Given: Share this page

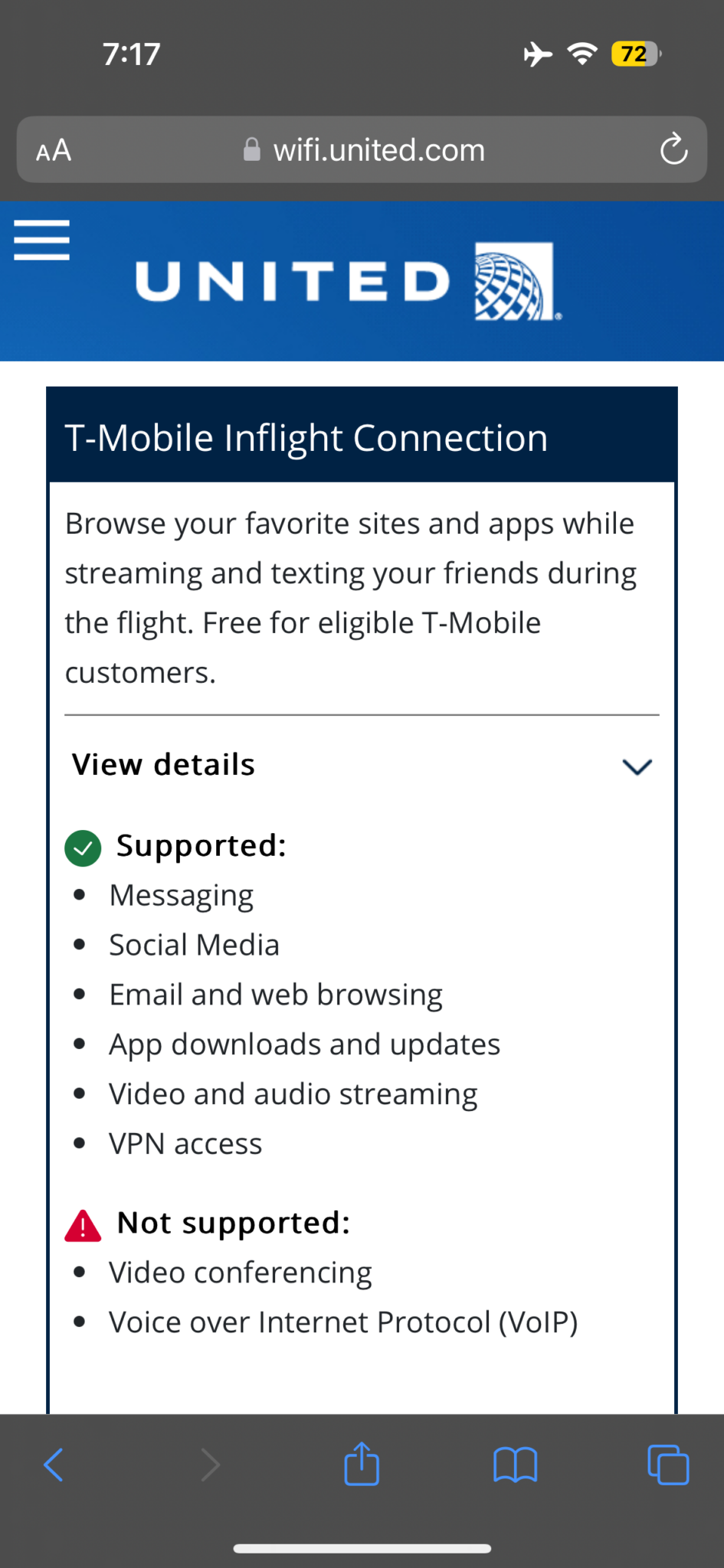Looking at the screenshot, I should (362, 1463).
